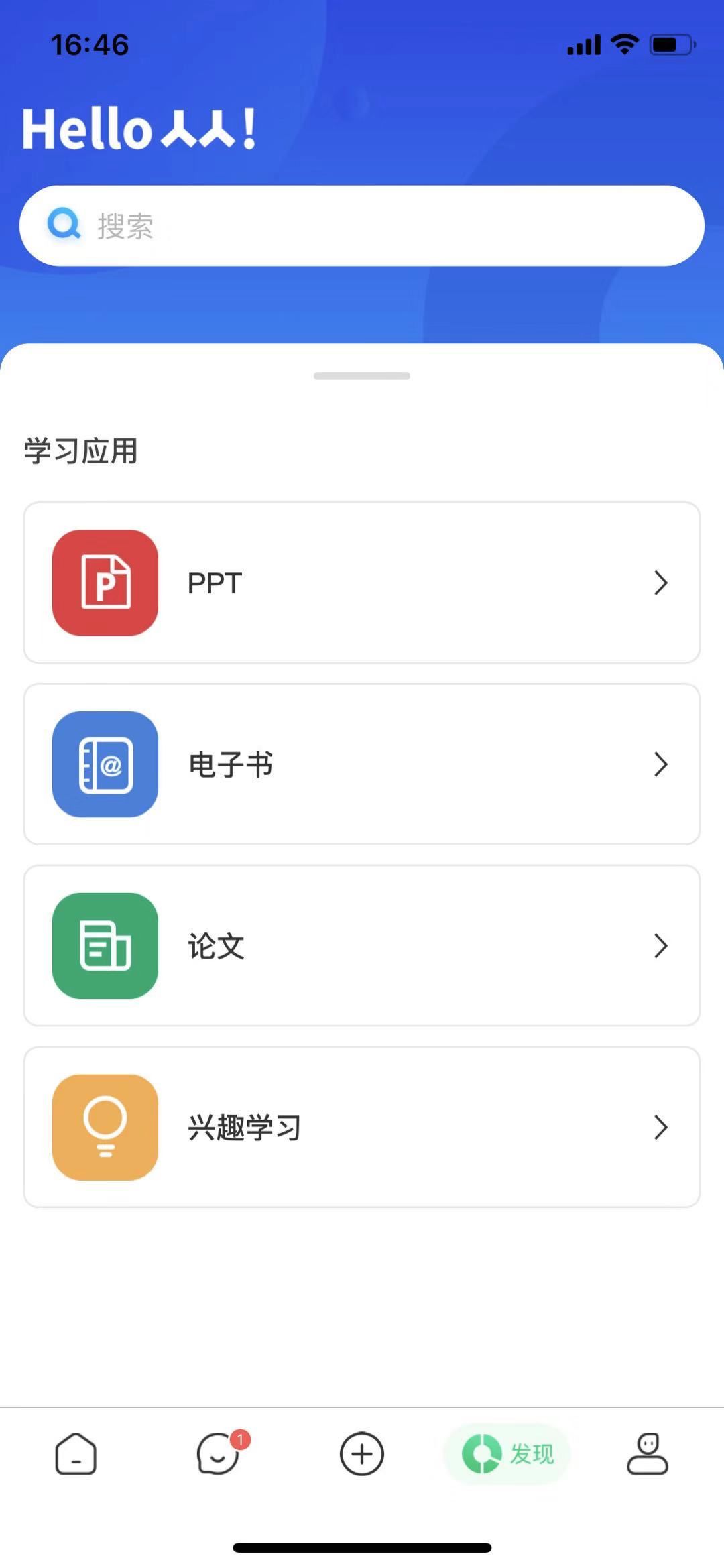Open the 兴趣学习 card
This screenshot has height=1568, width=724.
pyautogui.click(x=362, y=1127)
